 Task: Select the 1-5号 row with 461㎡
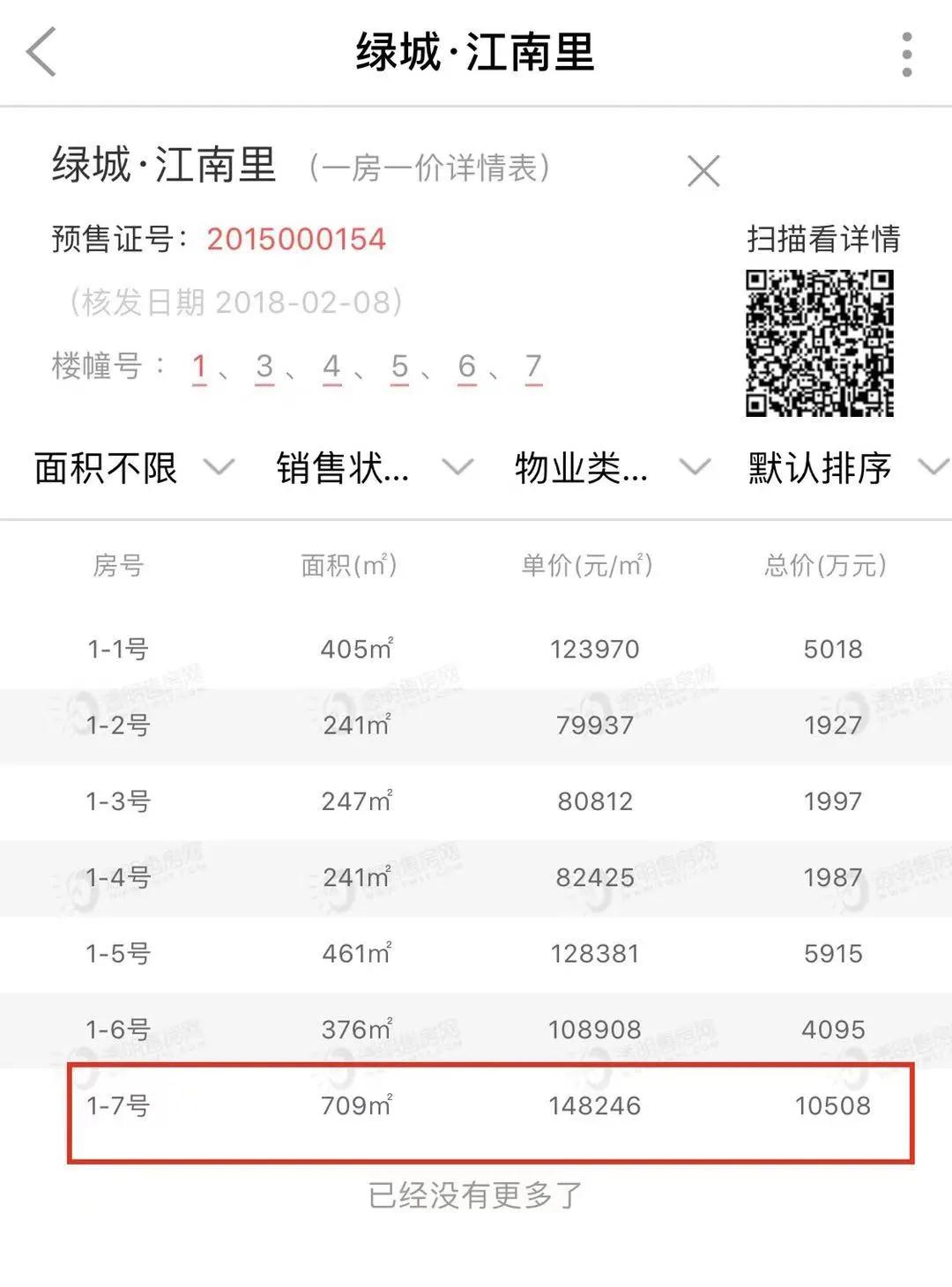pyautogui.click(x=476, y=953)
